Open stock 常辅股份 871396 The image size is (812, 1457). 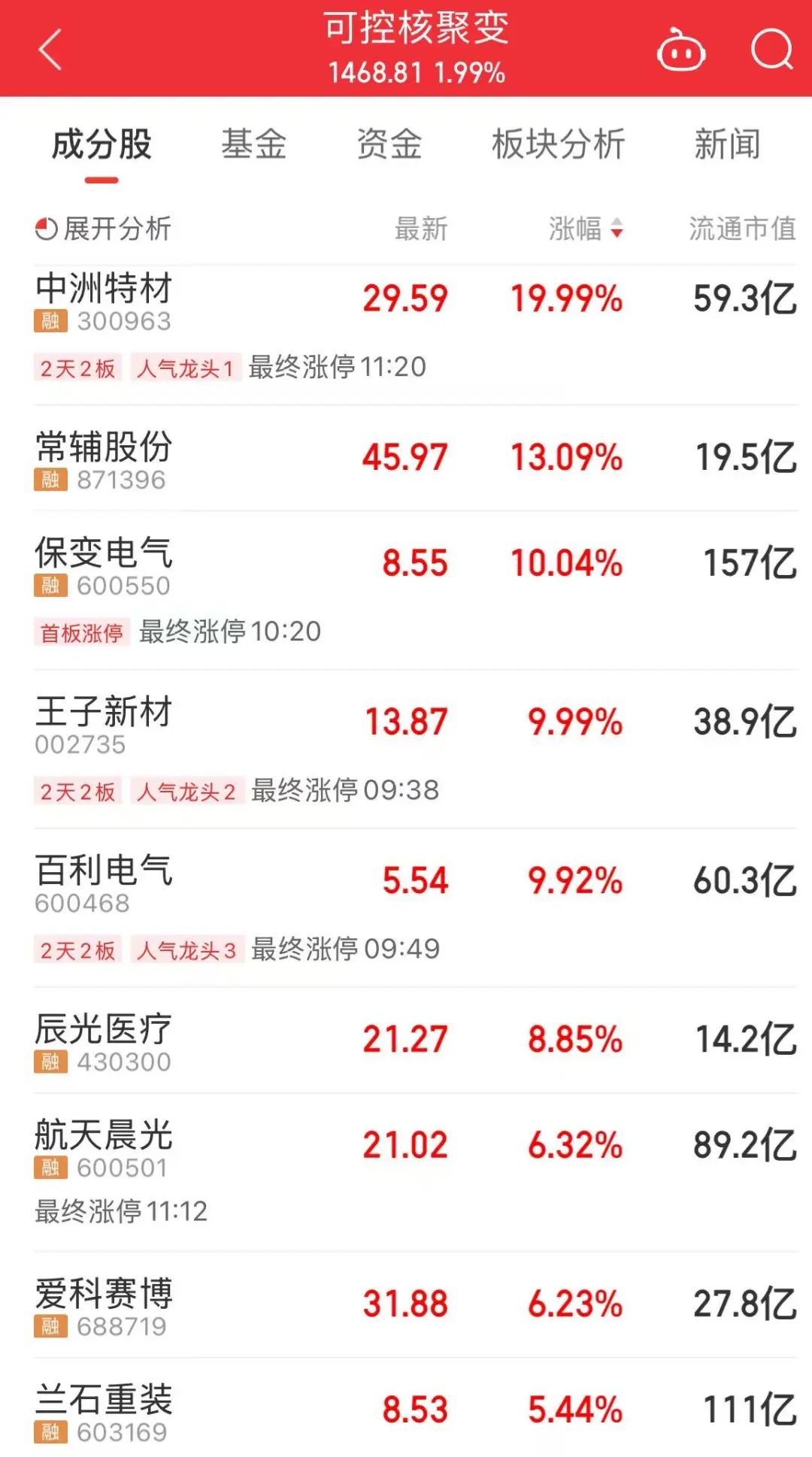pos(105,459)
